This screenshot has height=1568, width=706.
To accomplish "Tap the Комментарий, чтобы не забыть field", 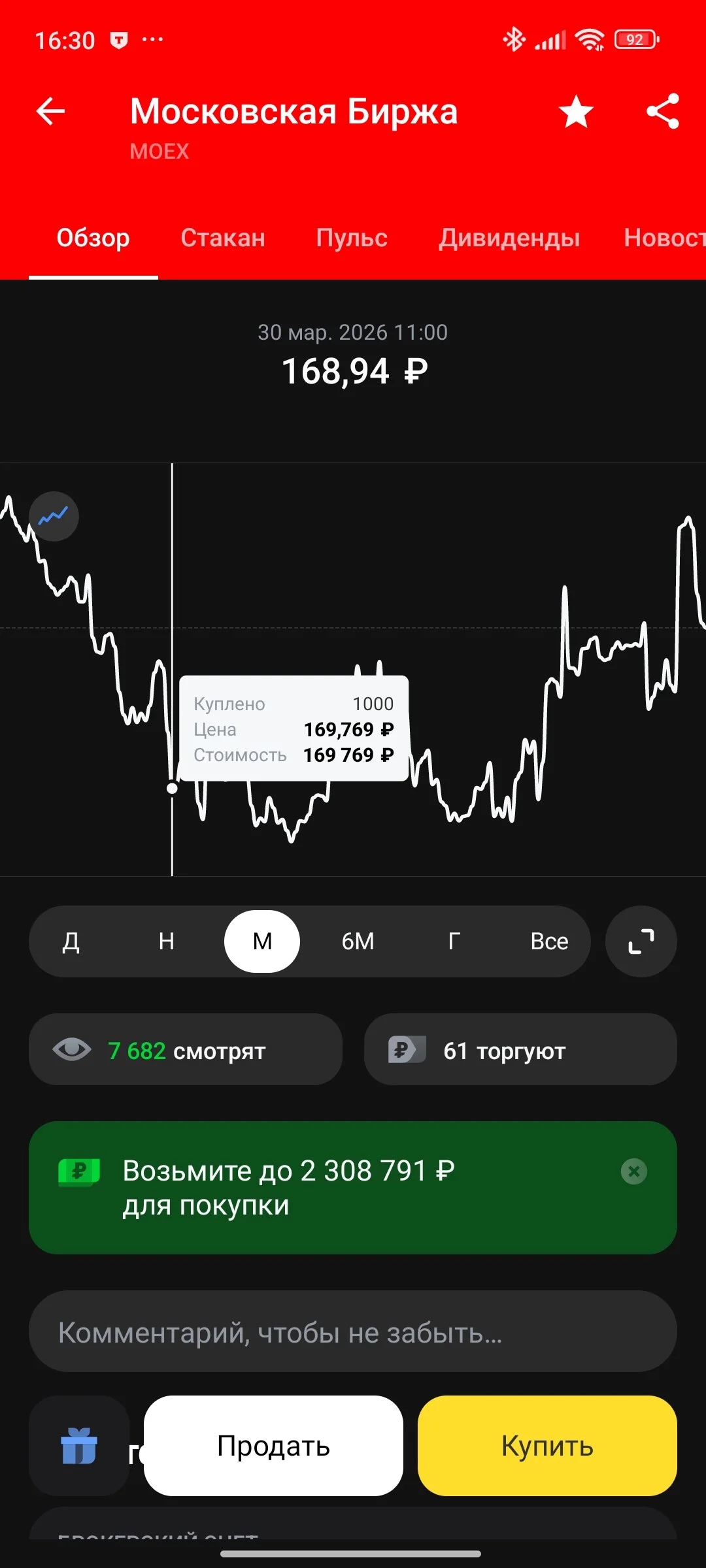I will point(353,1331).
